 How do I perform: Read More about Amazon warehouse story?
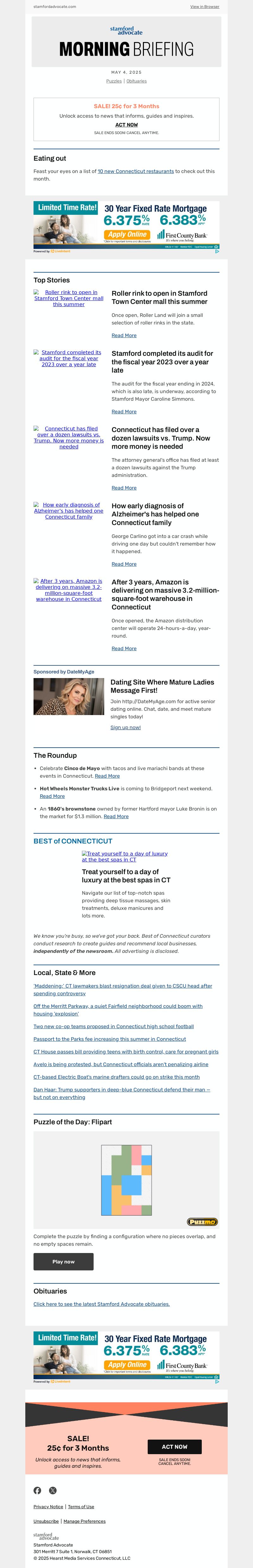click(x=124, y=648)
